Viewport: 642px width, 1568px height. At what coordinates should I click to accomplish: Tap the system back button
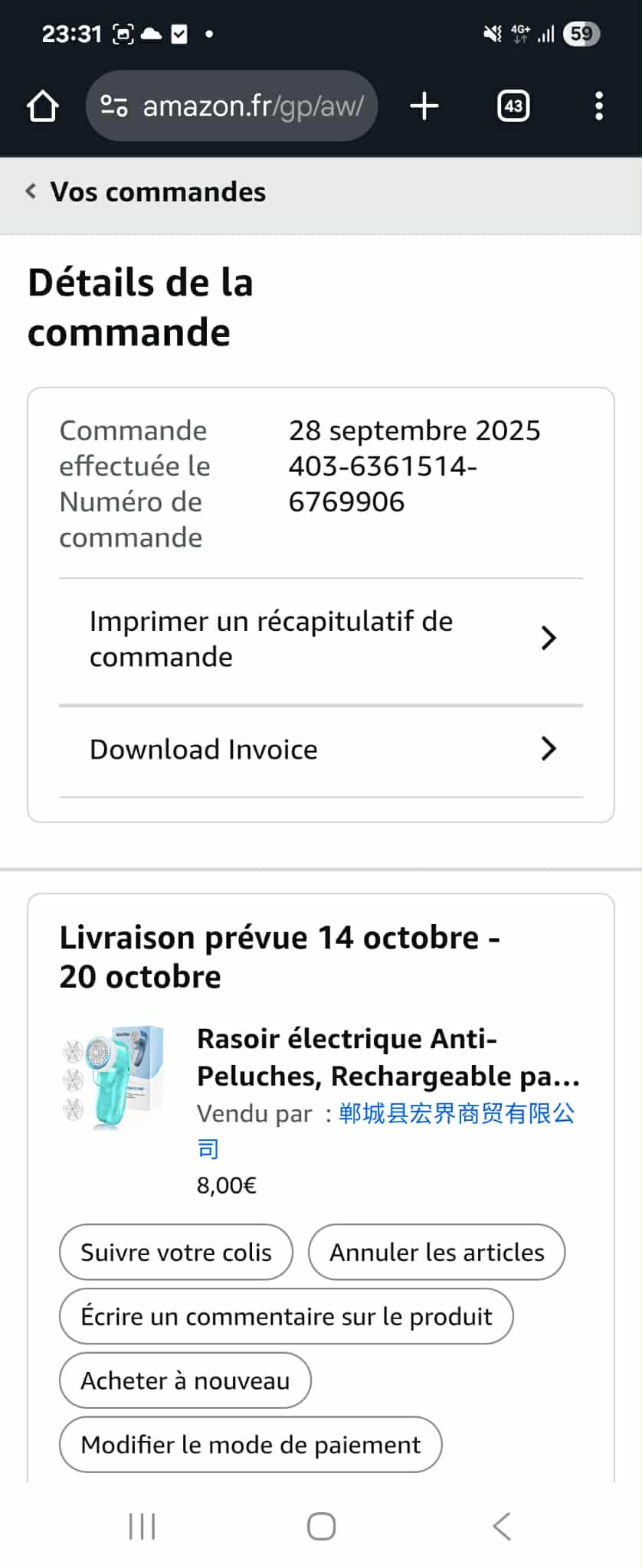pos(502,1526)
